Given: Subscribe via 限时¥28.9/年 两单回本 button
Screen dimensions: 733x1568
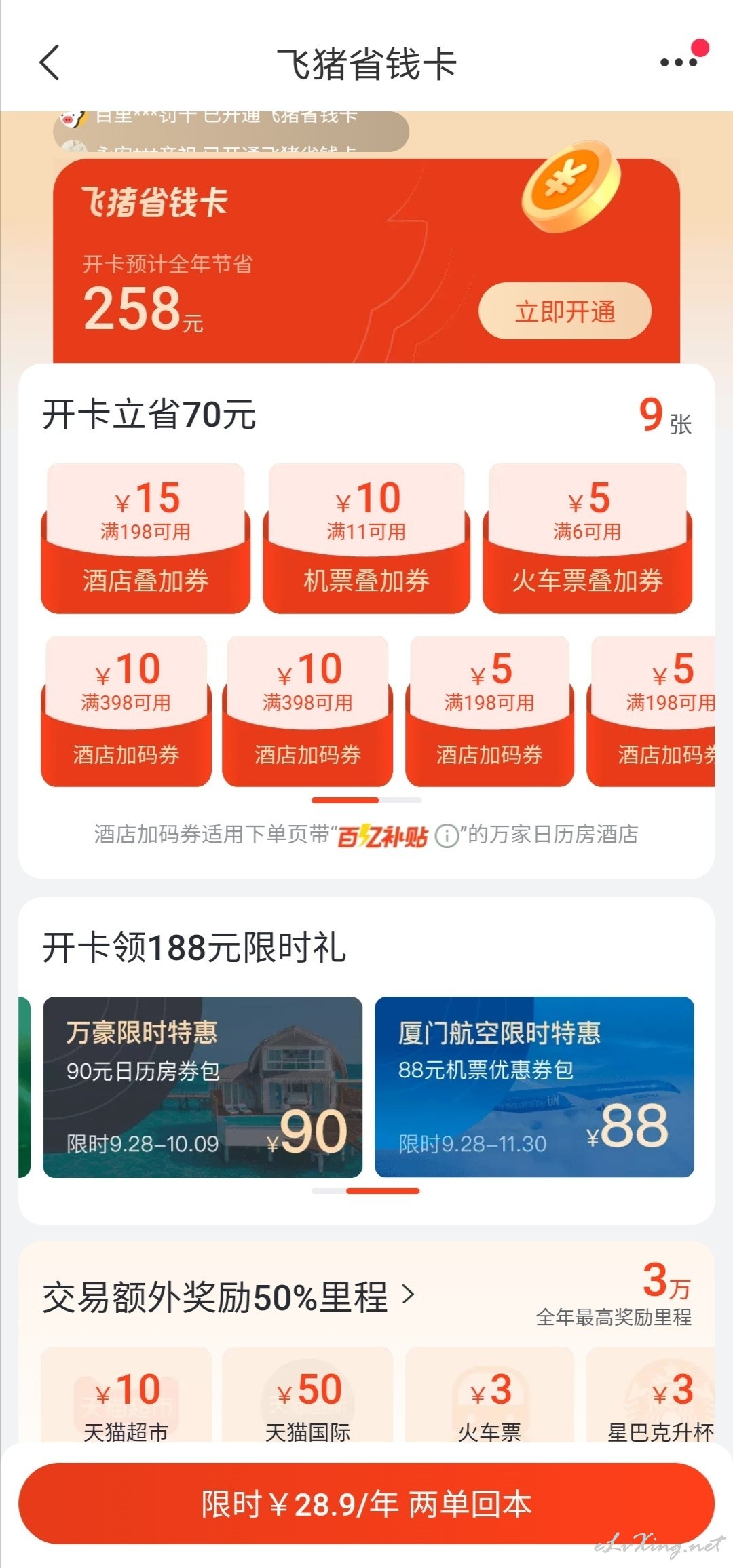Looking at the screenshot, I should coord(366,1504).
